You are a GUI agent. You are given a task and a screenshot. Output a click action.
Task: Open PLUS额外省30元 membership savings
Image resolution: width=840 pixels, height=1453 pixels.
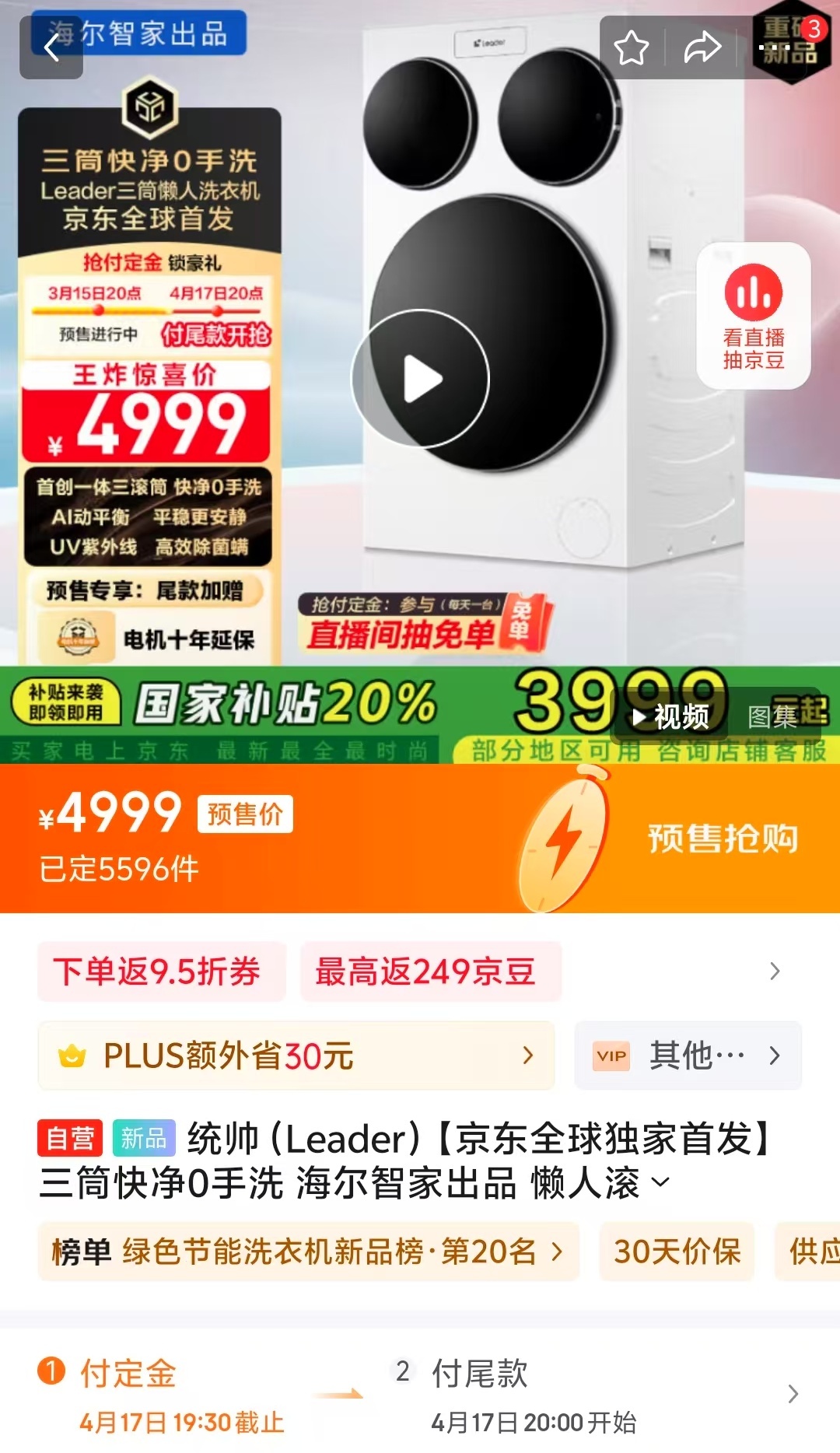(x=296, y=1056)
